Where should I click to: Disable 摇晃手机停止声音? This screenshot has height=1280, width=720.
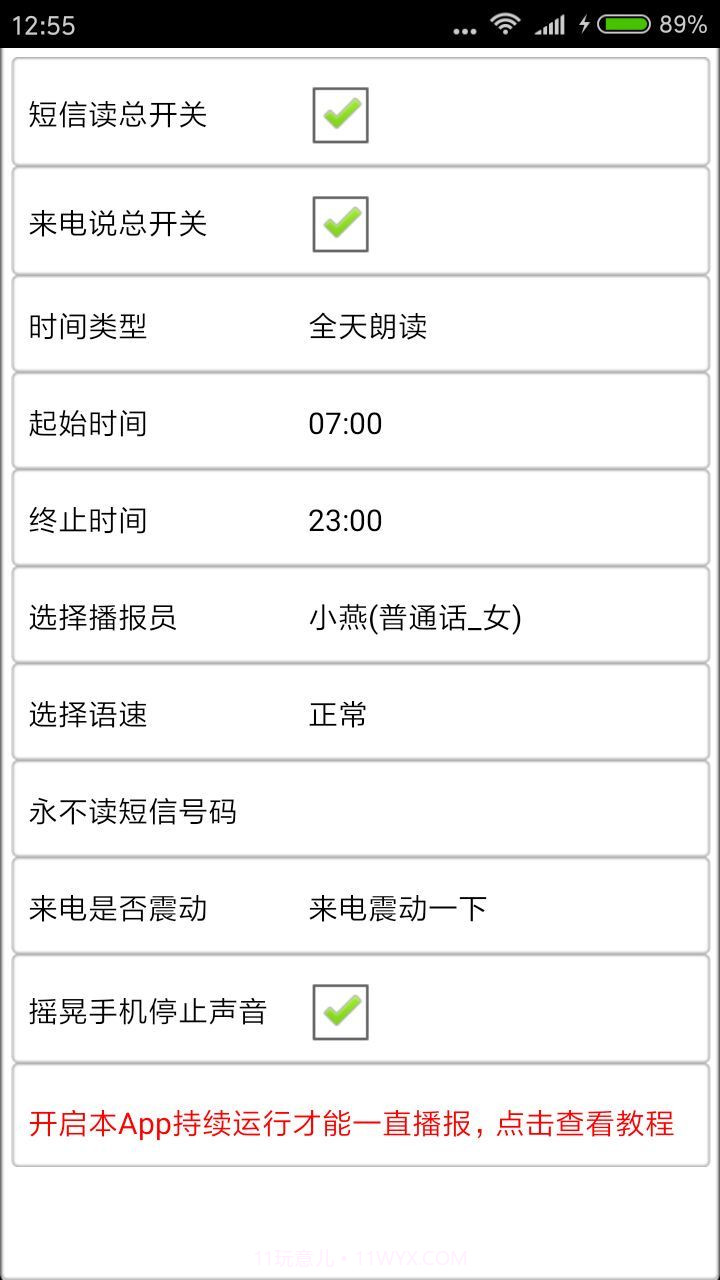pos(340,1011)
